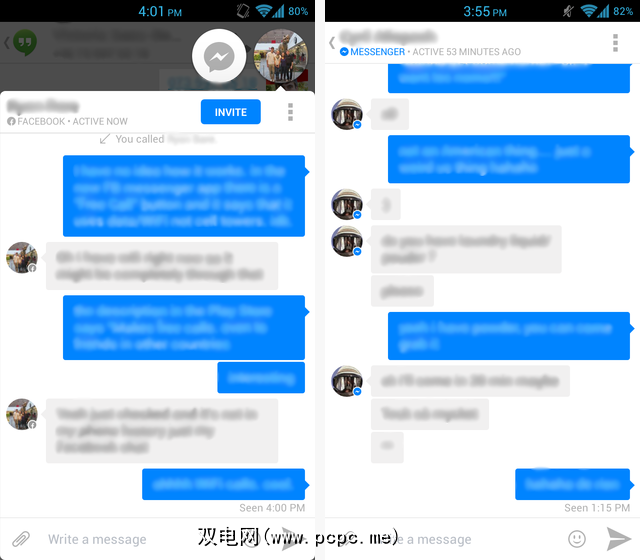The height and width of the screenshot is (560, 640).
Task: Open the overflow menu beside INVITE
Action: click(x=290, y=112)
